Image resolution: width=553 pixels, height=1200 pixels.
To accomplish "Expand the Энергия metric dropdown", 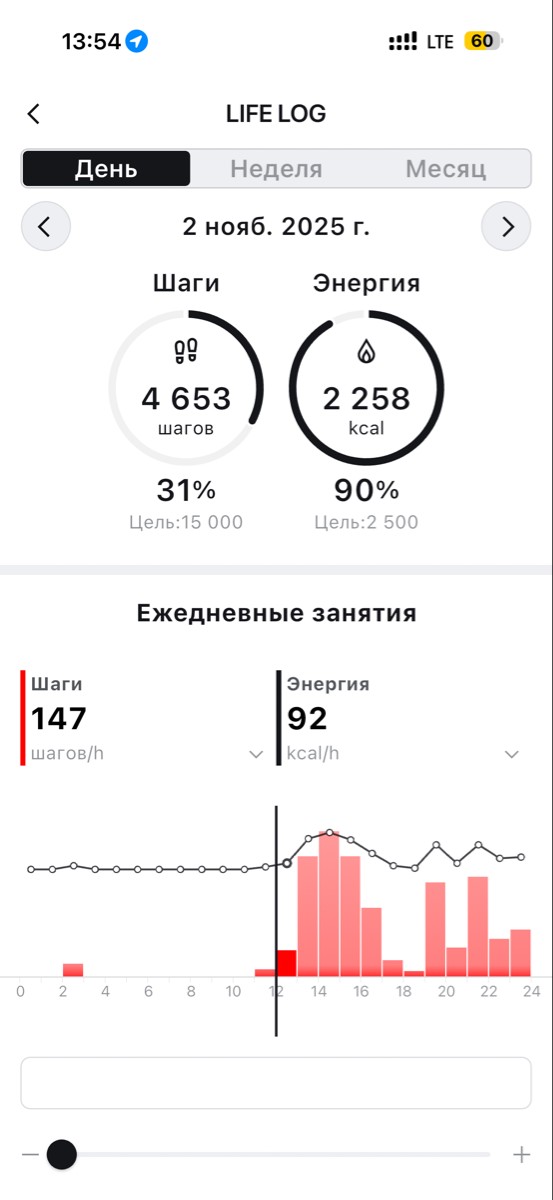I will coord(512,754).
